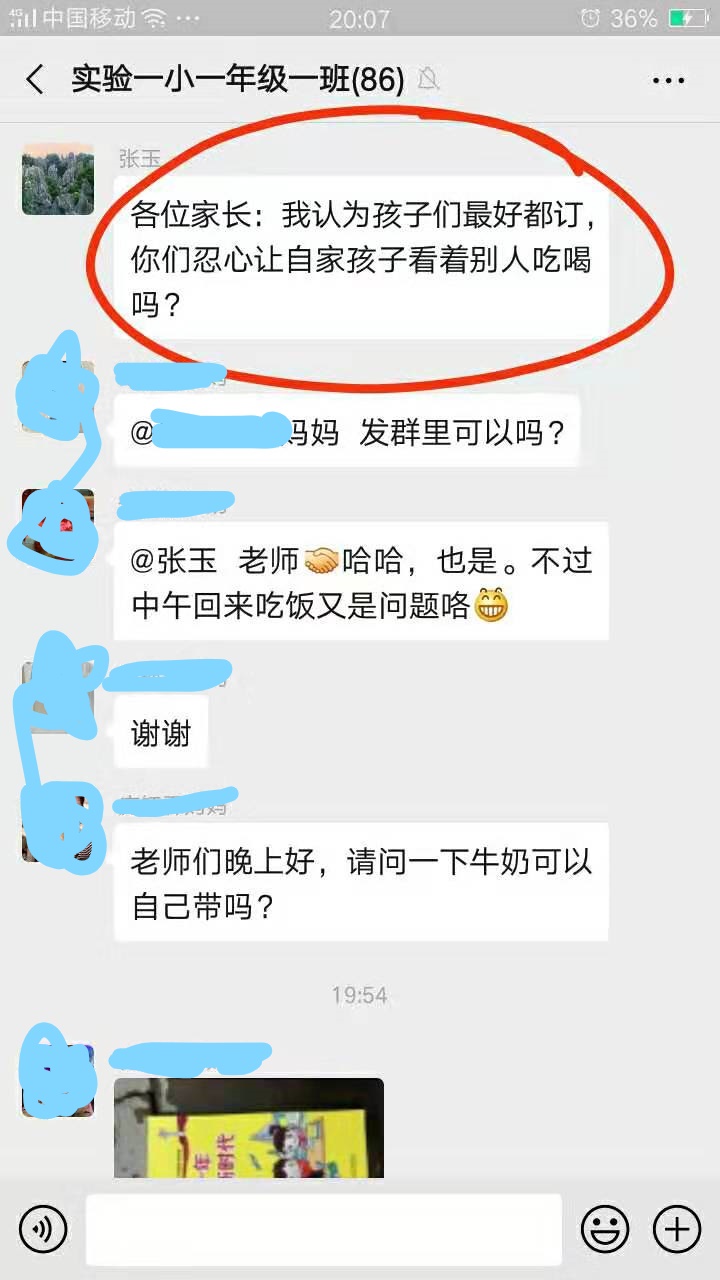Image resolution: width=720 pixels, height=1280 pixels.
Task: Focus the message text field
Action: 323,1229
